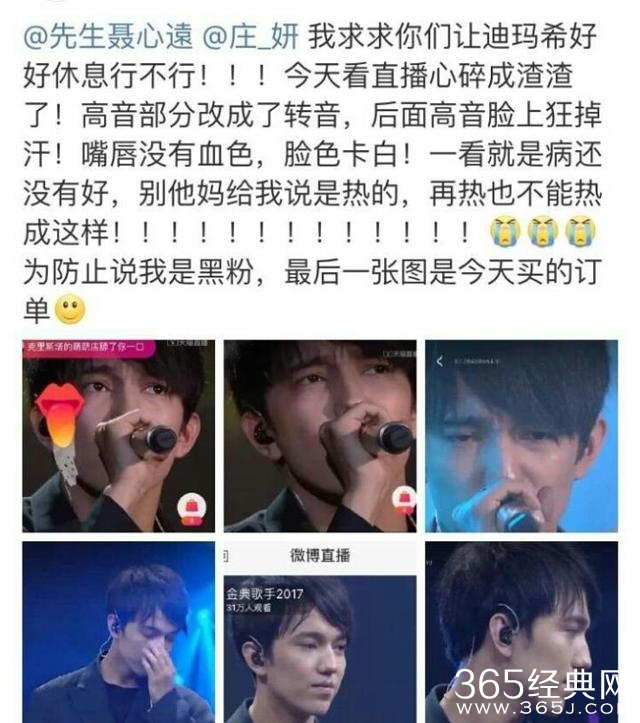Enlarge the blue-tinted close-up photo with the microphone
This screenshot has height=723, width=640.
tap(521, 436)
